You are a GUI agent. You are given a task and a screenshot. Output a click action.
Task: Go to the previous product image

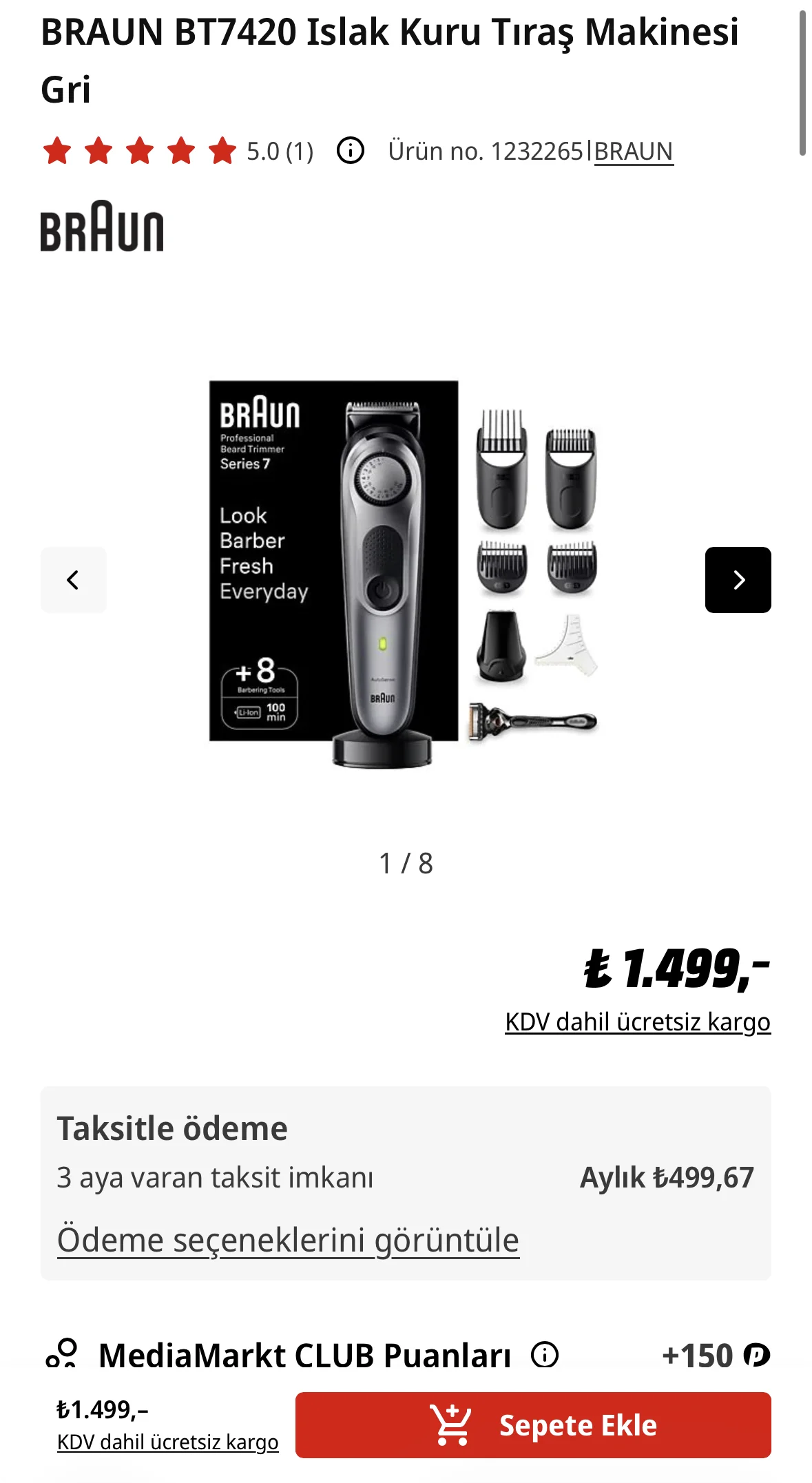[74, 580]
